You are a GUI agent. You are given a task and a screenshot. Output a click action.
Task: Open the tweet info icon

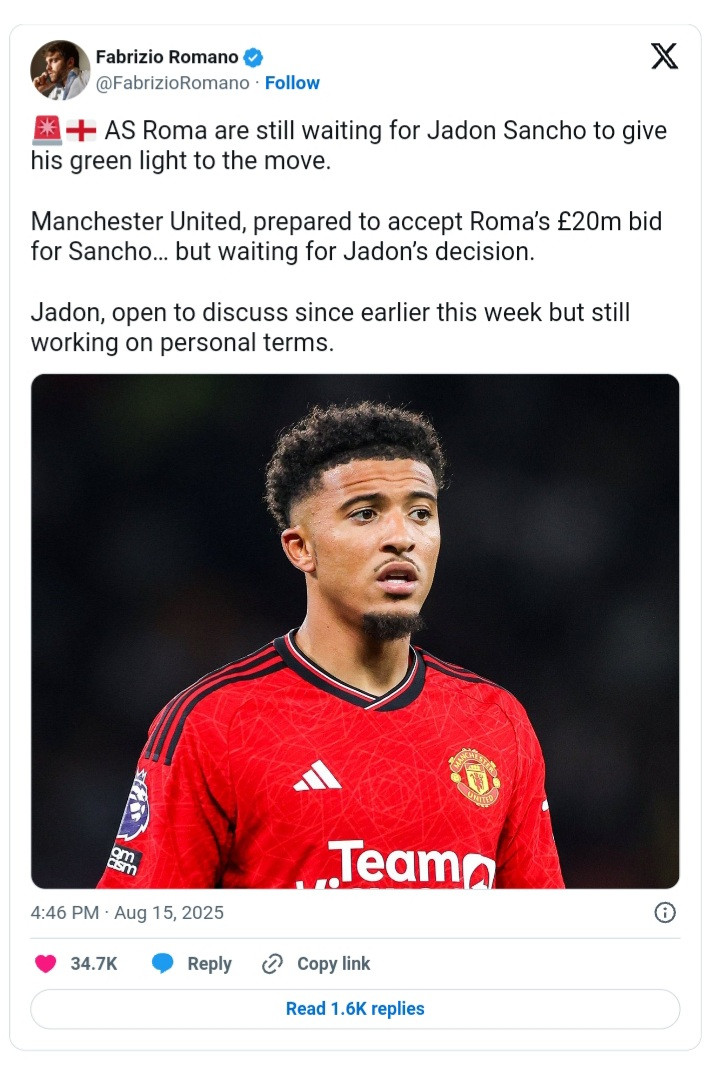[664, 912]
